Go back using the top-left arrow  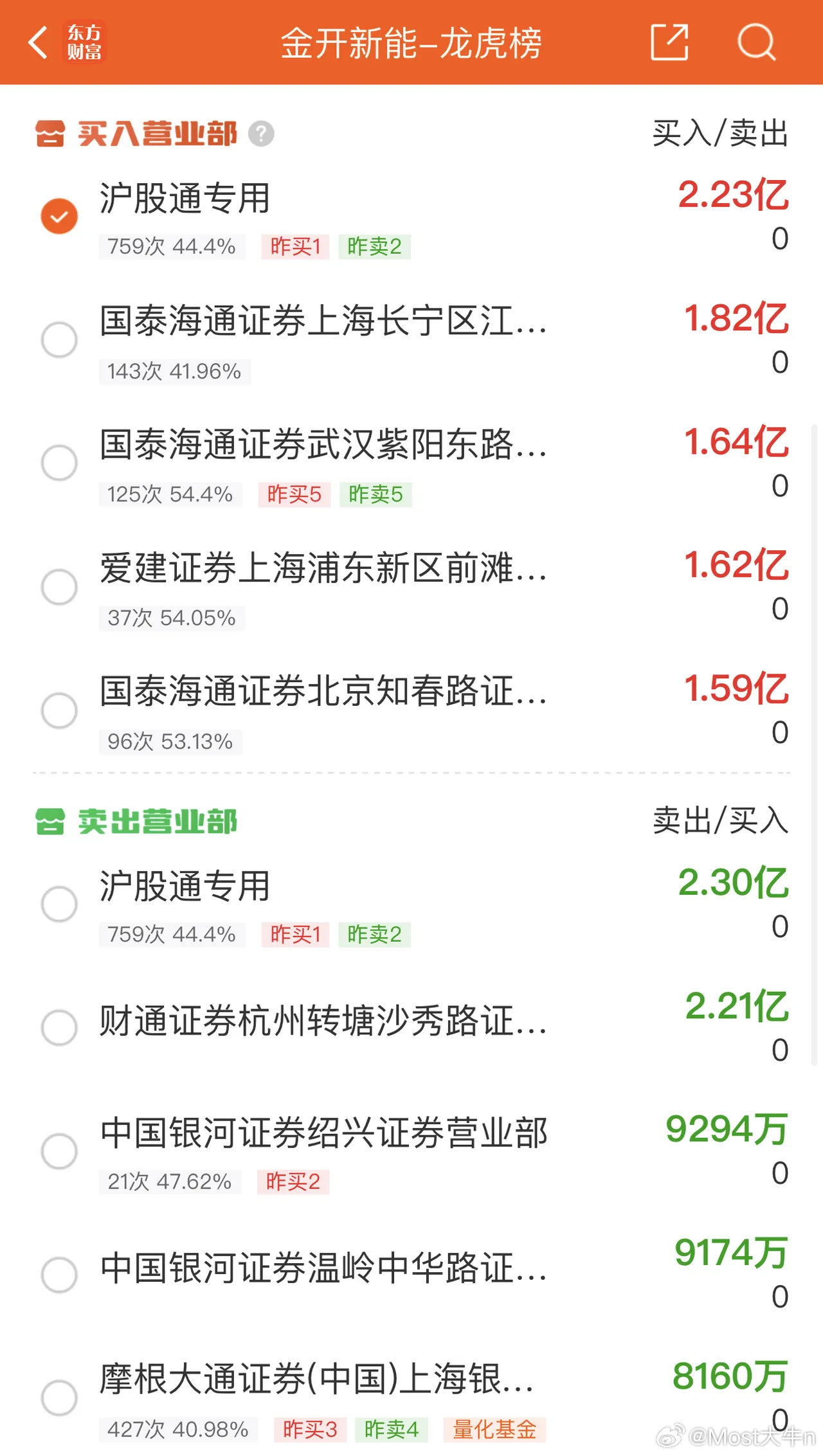(39, 42)
